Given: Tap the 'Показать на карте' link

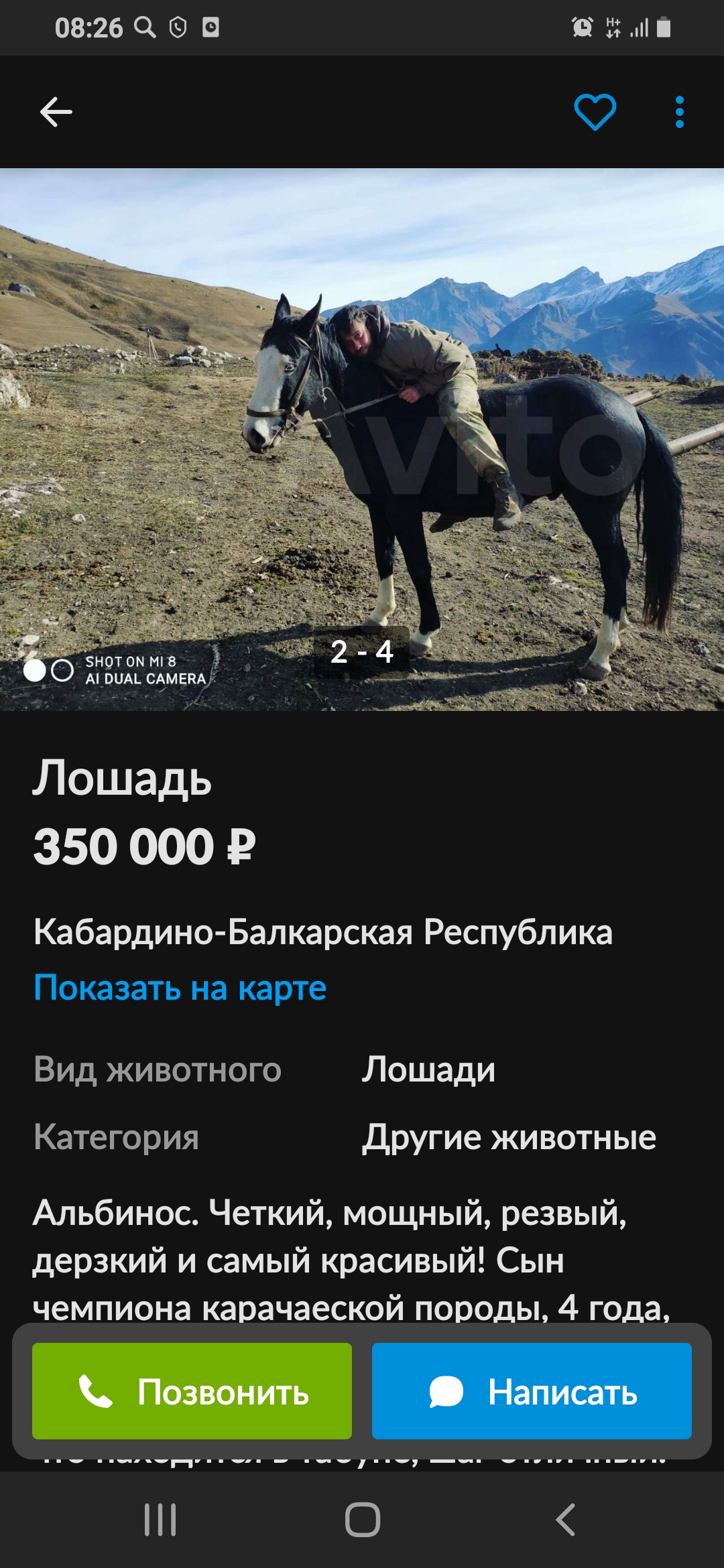Looking at the screenshot, I should [180, 988].
